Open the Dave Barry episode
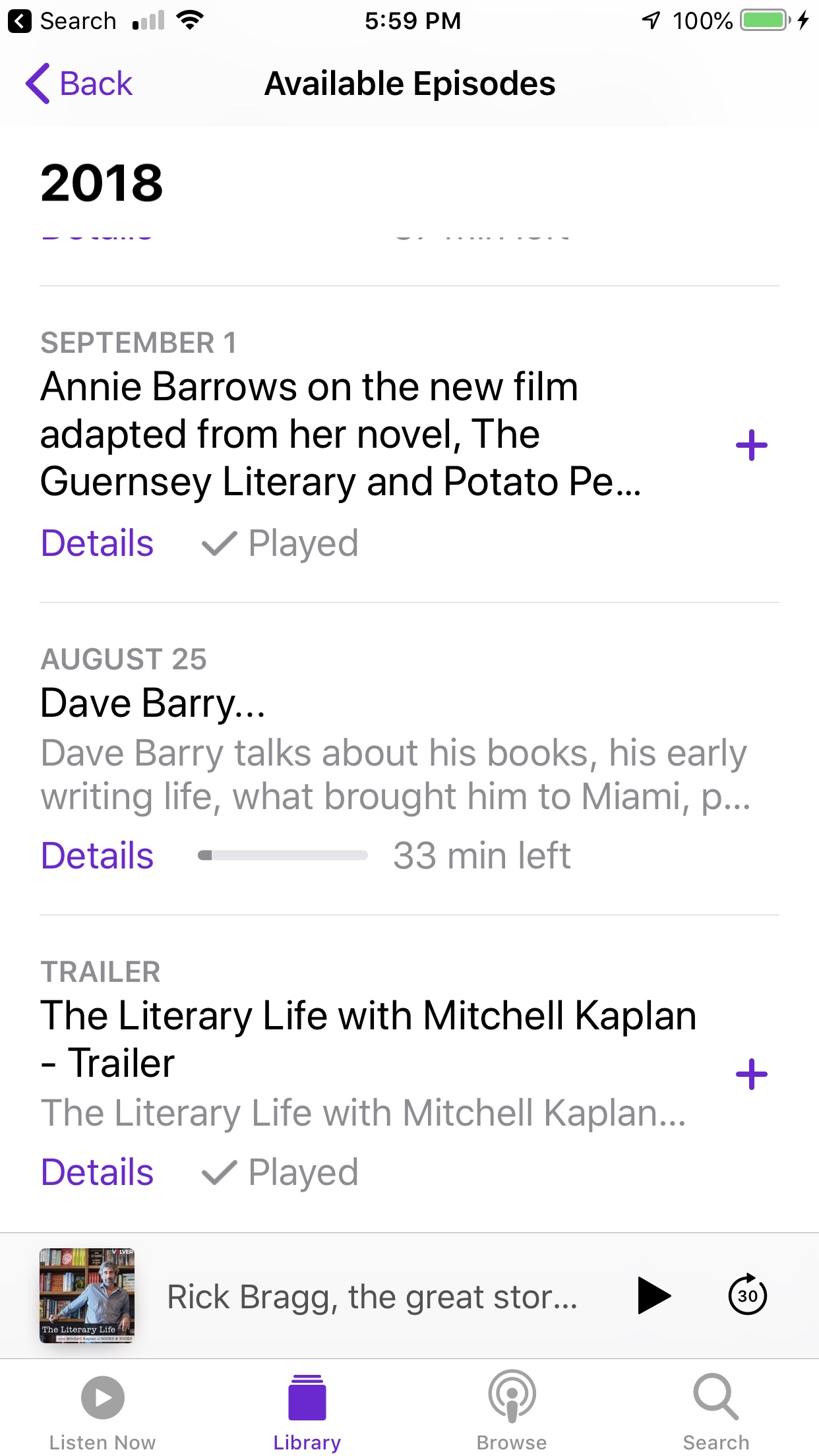The image size is (819, 1456). pos(153,704)
